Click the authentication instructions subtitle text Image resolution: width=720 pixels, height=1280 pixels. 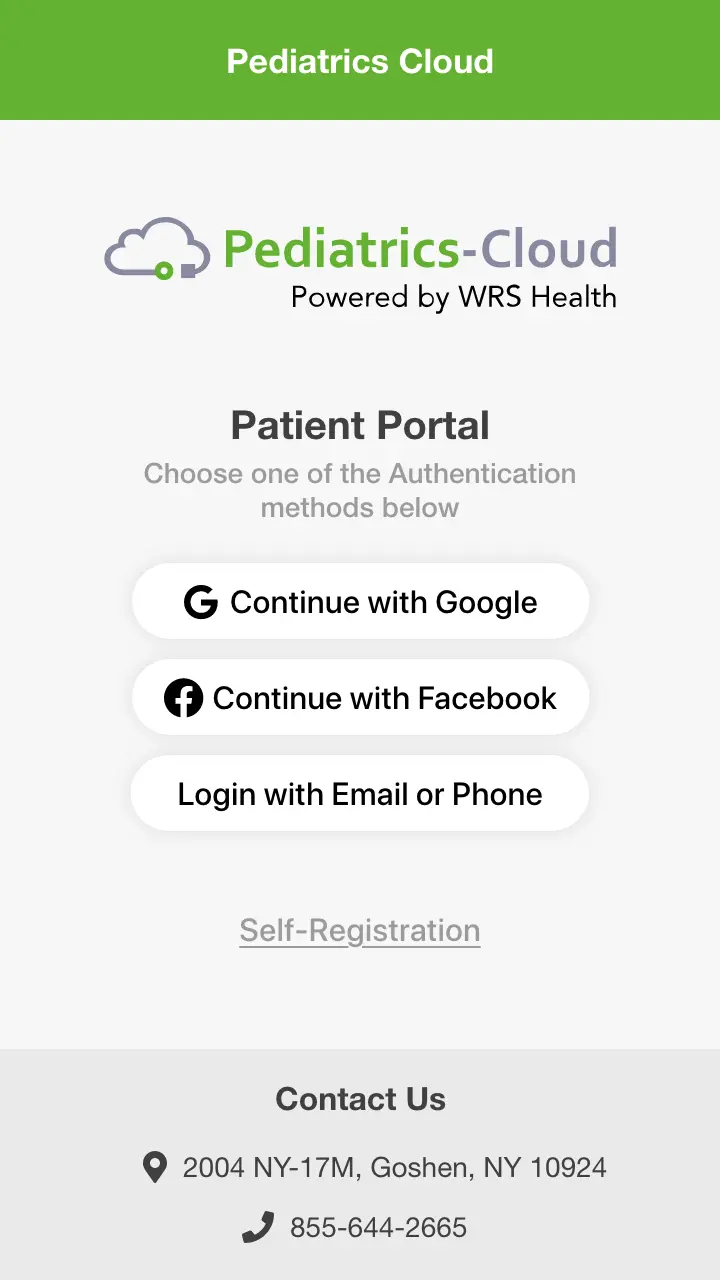pyautogui.click(x=360, y=490)
